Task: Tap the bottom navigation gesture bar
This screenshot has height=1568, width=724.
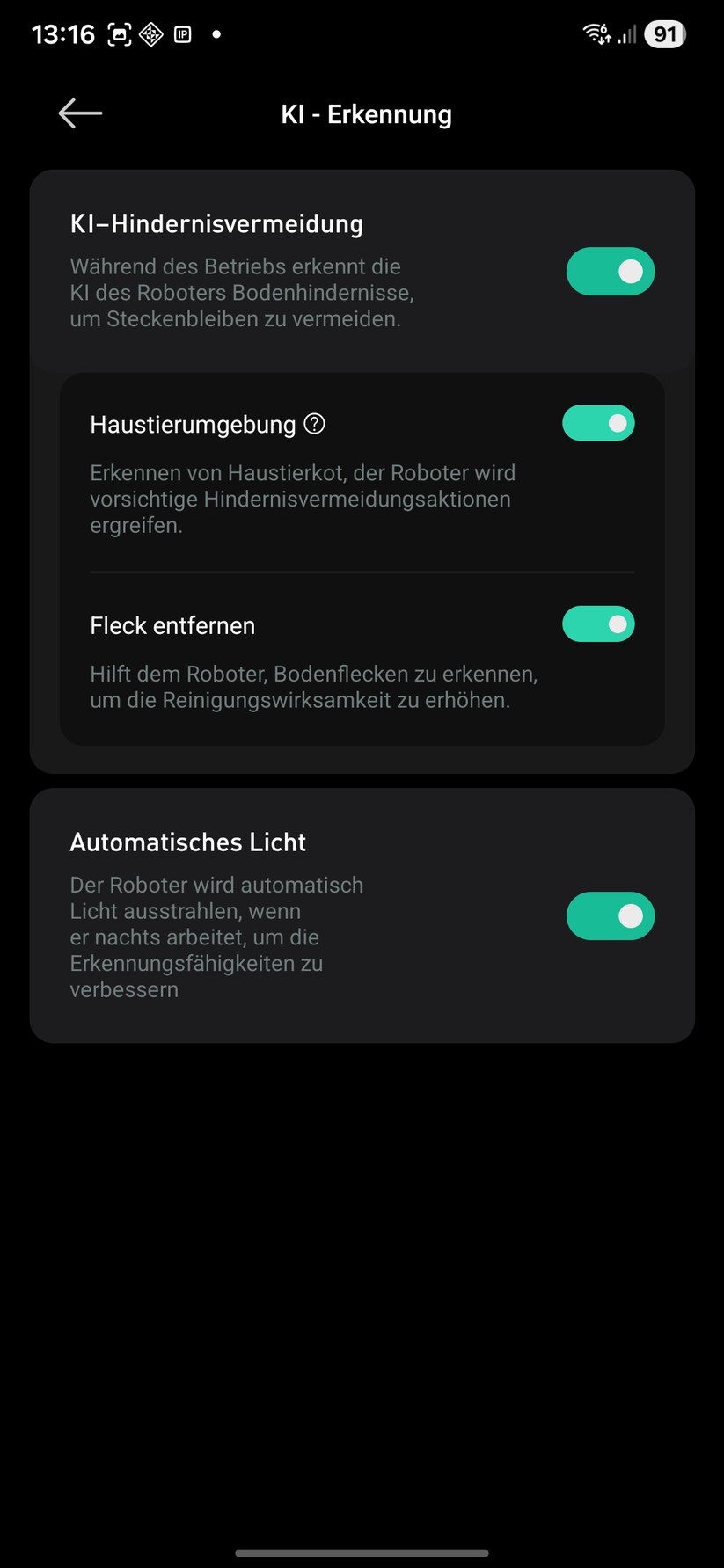Action: pos(362,1546)
